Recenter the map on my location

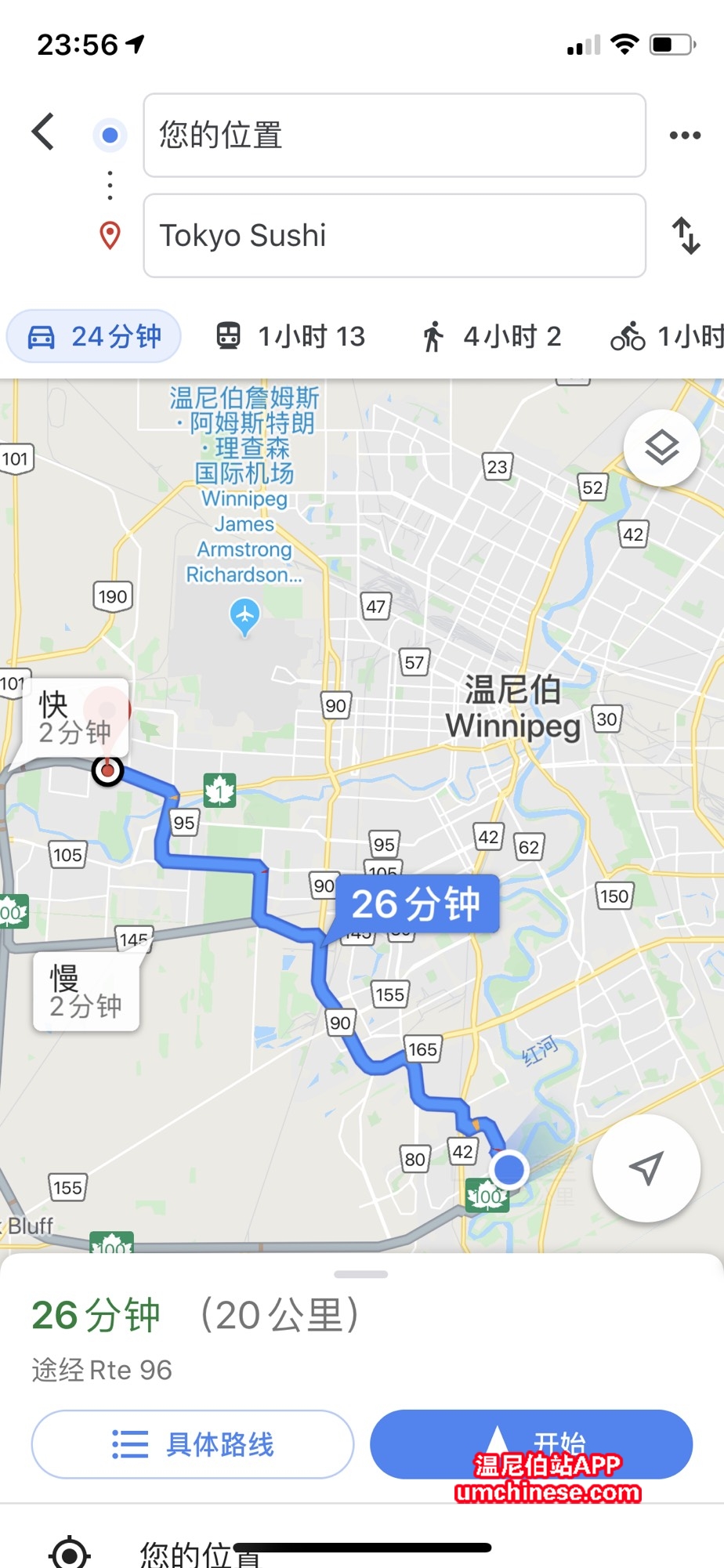click(x=646, y=1168)
